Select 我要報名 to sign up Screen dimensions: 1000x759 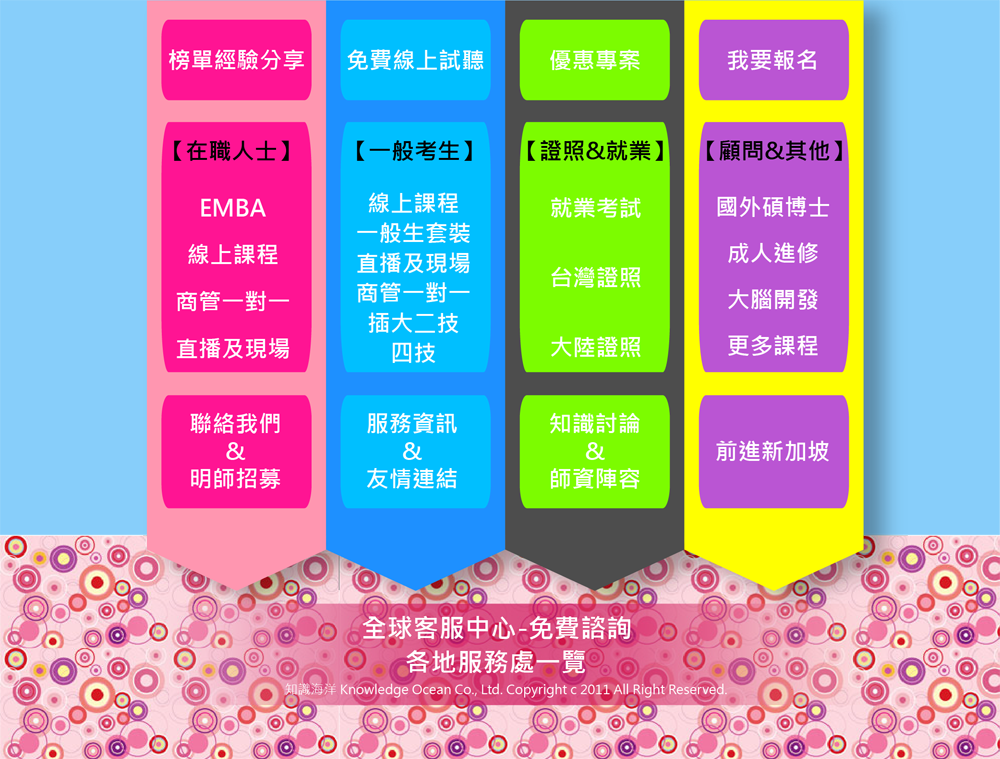[x=773, y=61]
